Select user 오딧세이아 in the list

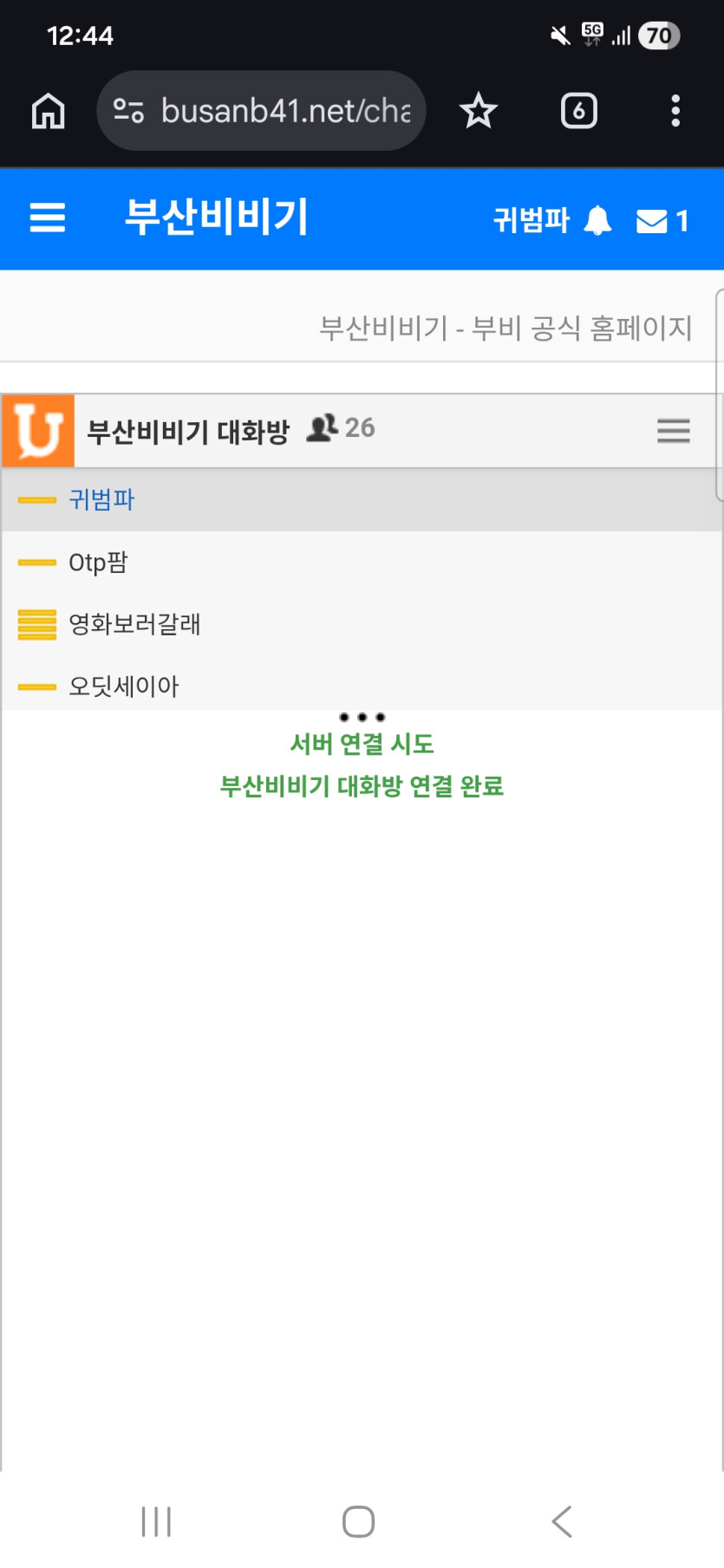[362, 686]
